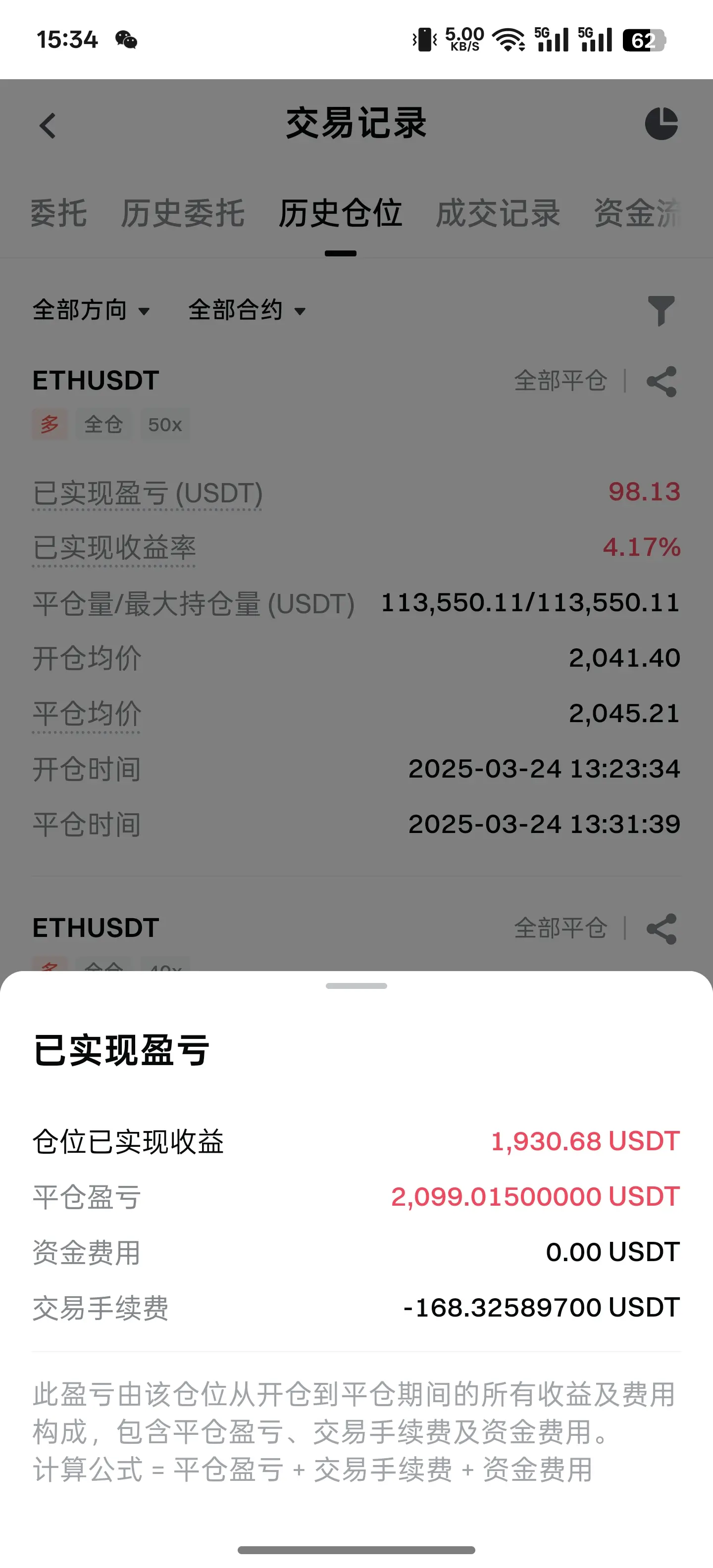This screenshot has width=713, height=1568.
Task: Open the 全部合约 contract dropdown
Action: point(246,309)
